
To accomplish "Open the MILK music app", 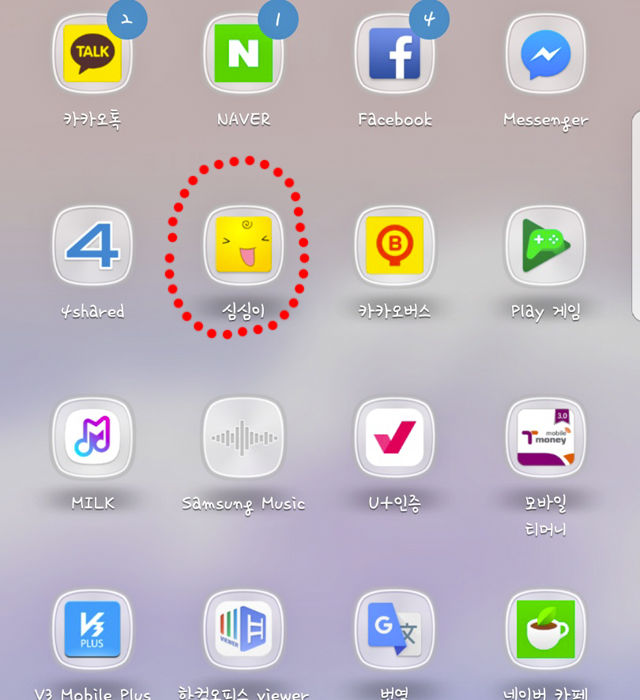I will 92,437.
